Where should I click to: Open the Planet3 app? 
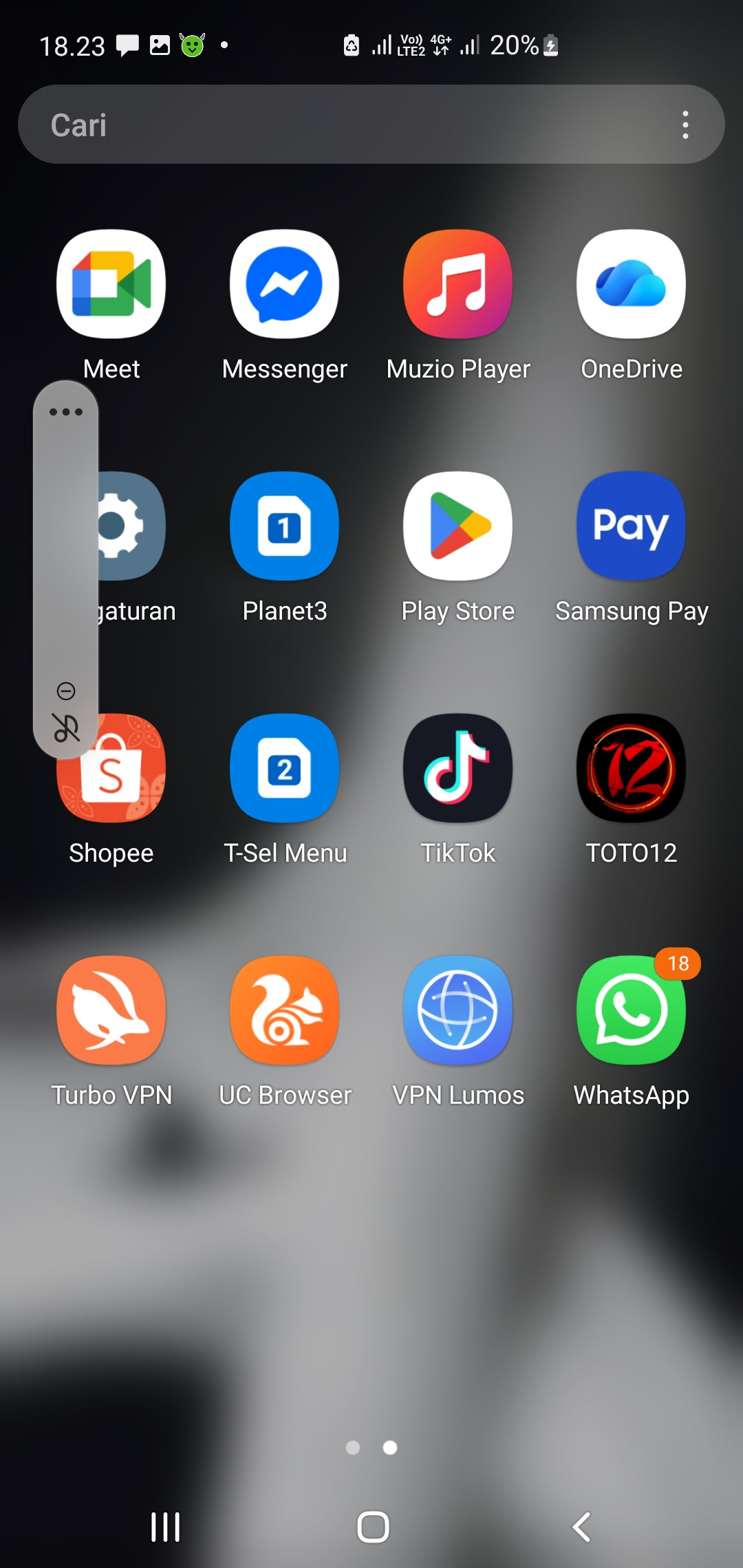click(x=285, y=526)
